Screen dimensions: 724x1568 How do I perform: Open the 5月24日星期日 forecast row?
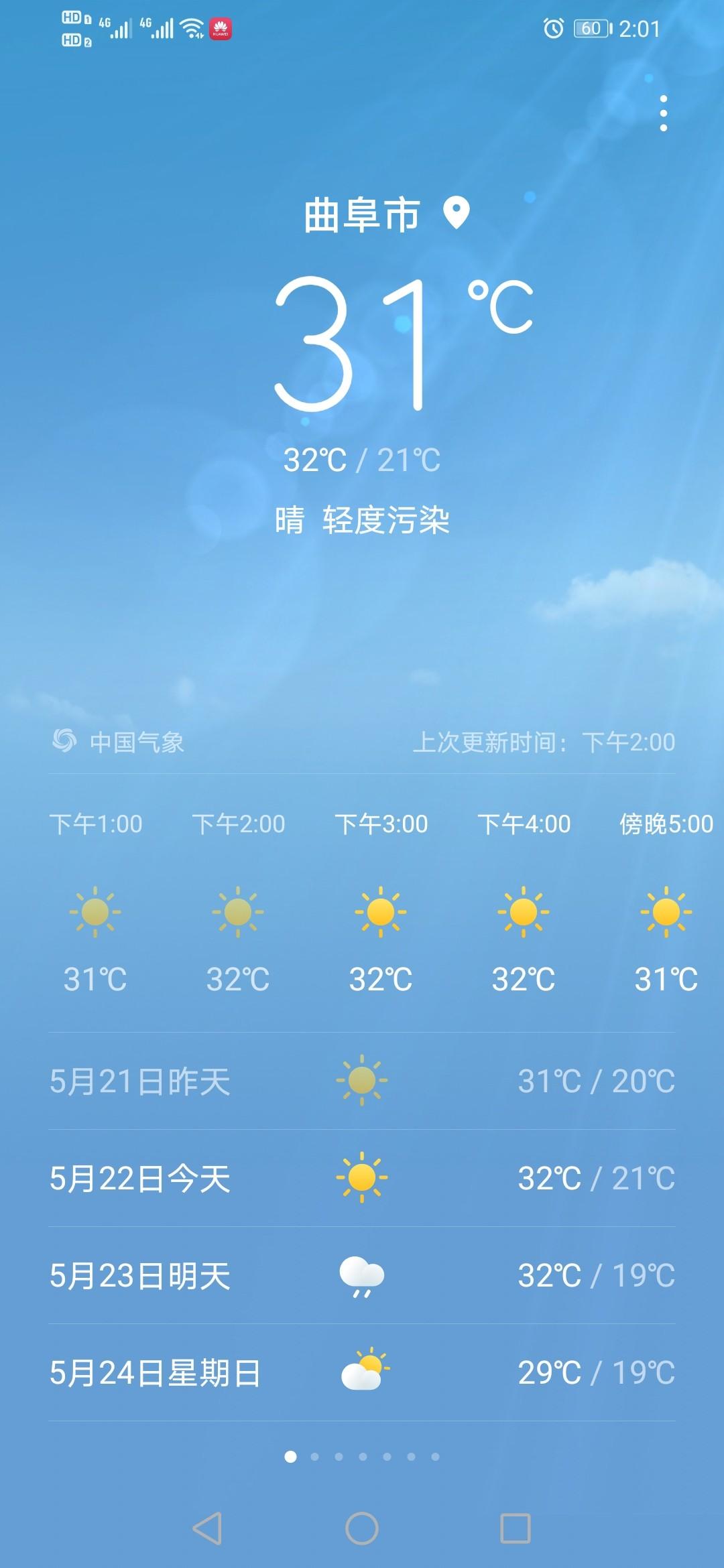pyautogui.click(x=362, y=1372)
